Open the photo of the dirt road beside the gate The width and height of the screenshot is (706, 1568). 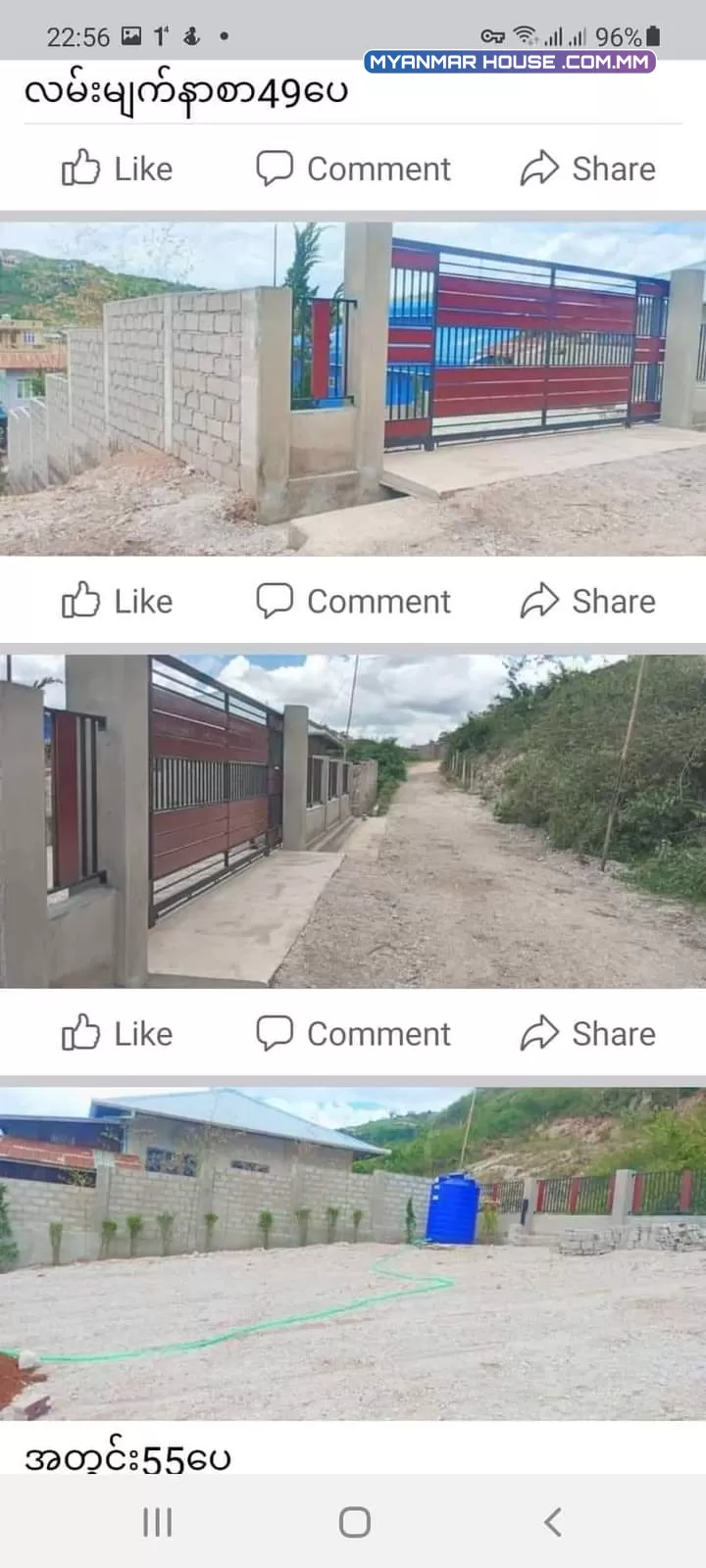(x=353, y=821)
